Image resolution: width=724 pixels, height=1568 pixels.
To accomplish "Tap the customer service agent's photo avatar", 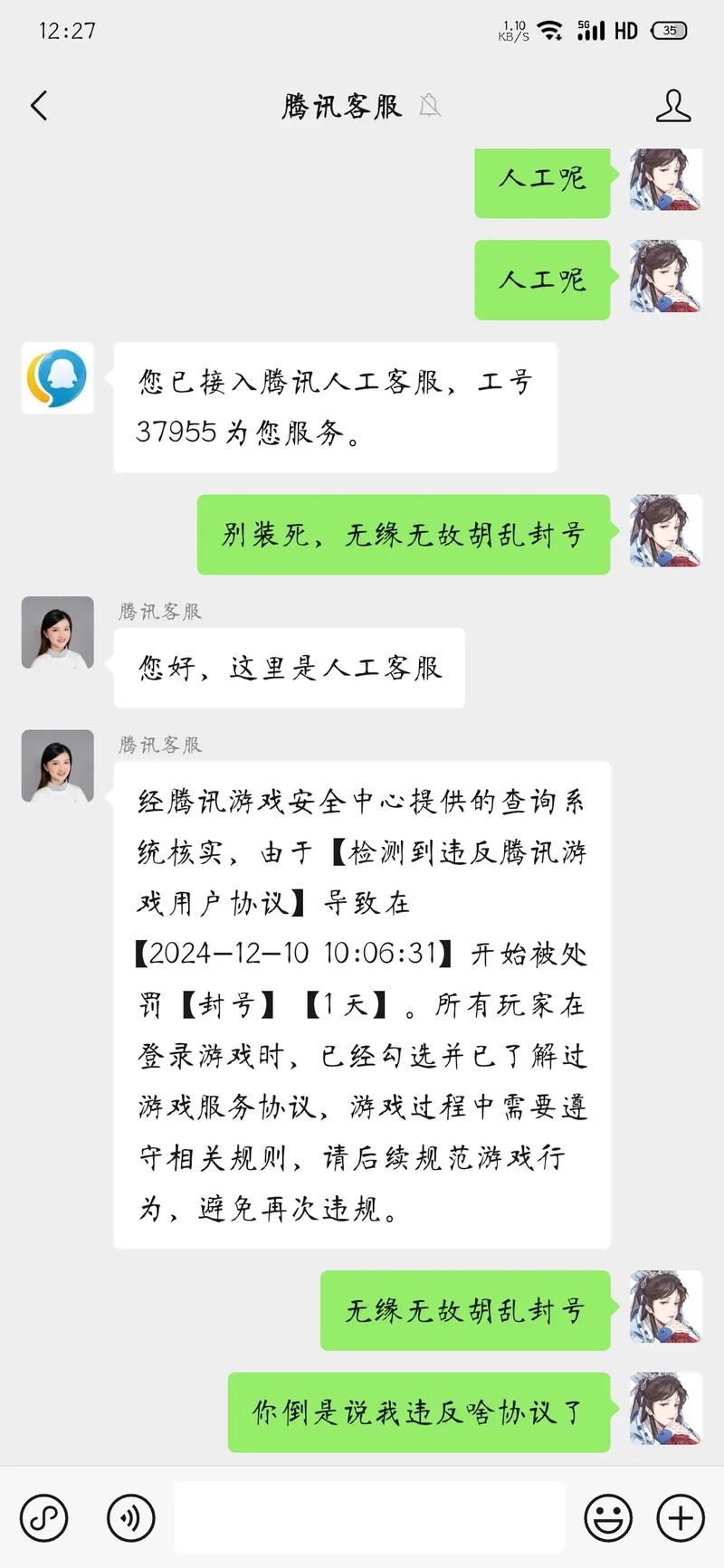I will tap(56, 633).
